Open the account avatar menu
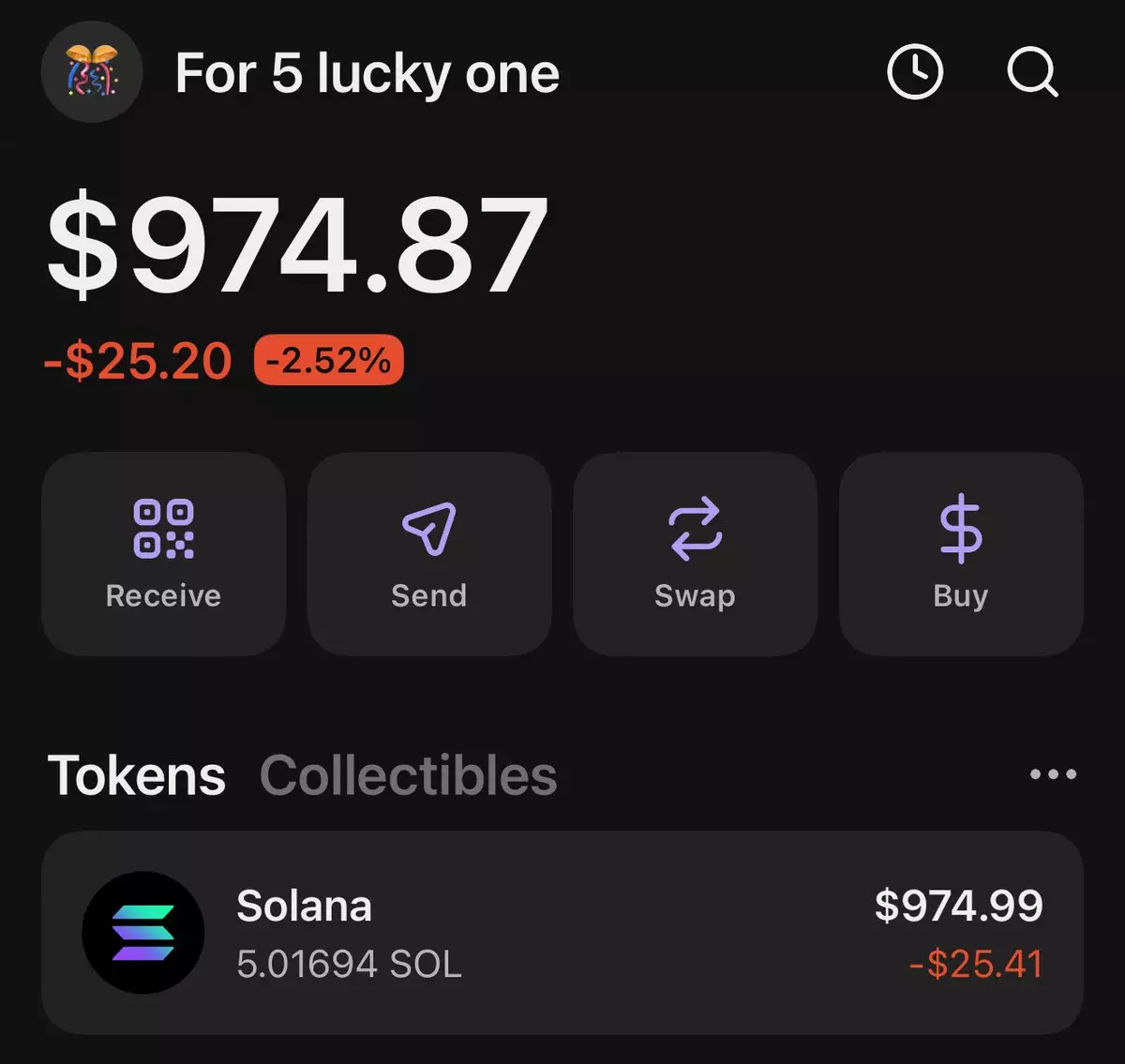 (x=92, y=72)
